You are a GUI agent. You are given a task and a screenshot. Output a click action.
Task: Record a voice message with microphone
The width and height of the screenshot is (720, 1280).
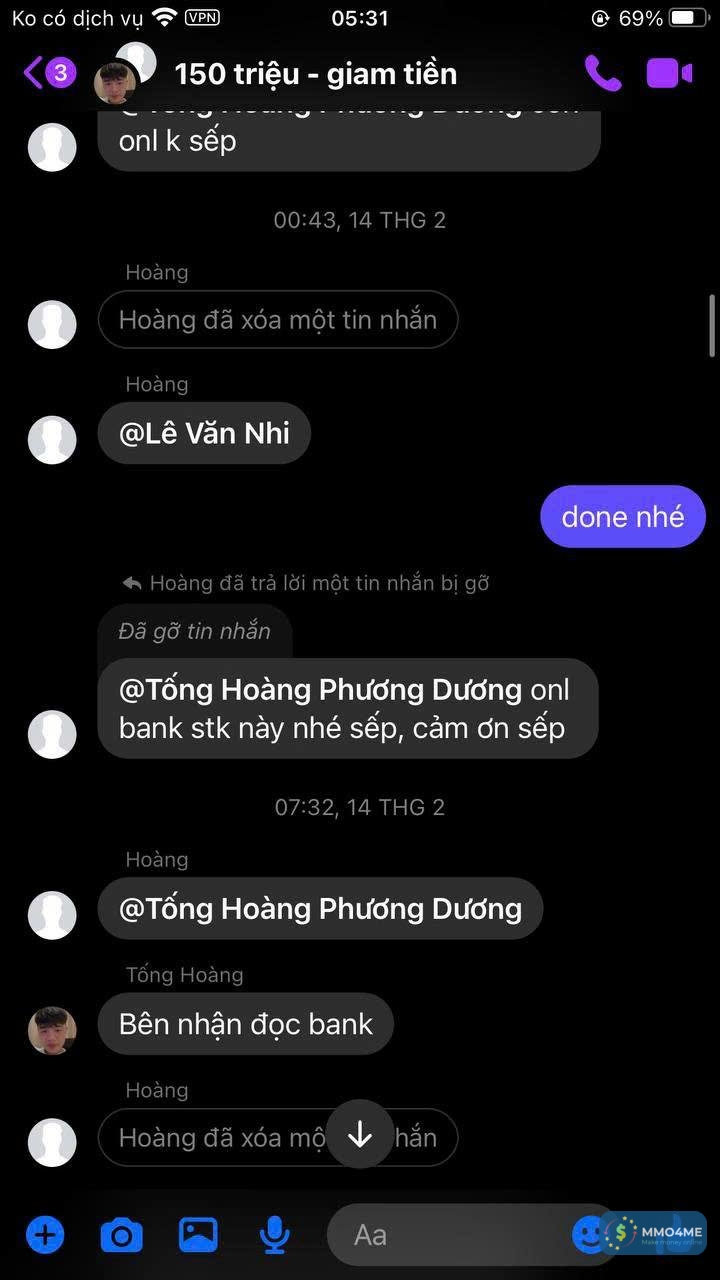point(274,1235)
